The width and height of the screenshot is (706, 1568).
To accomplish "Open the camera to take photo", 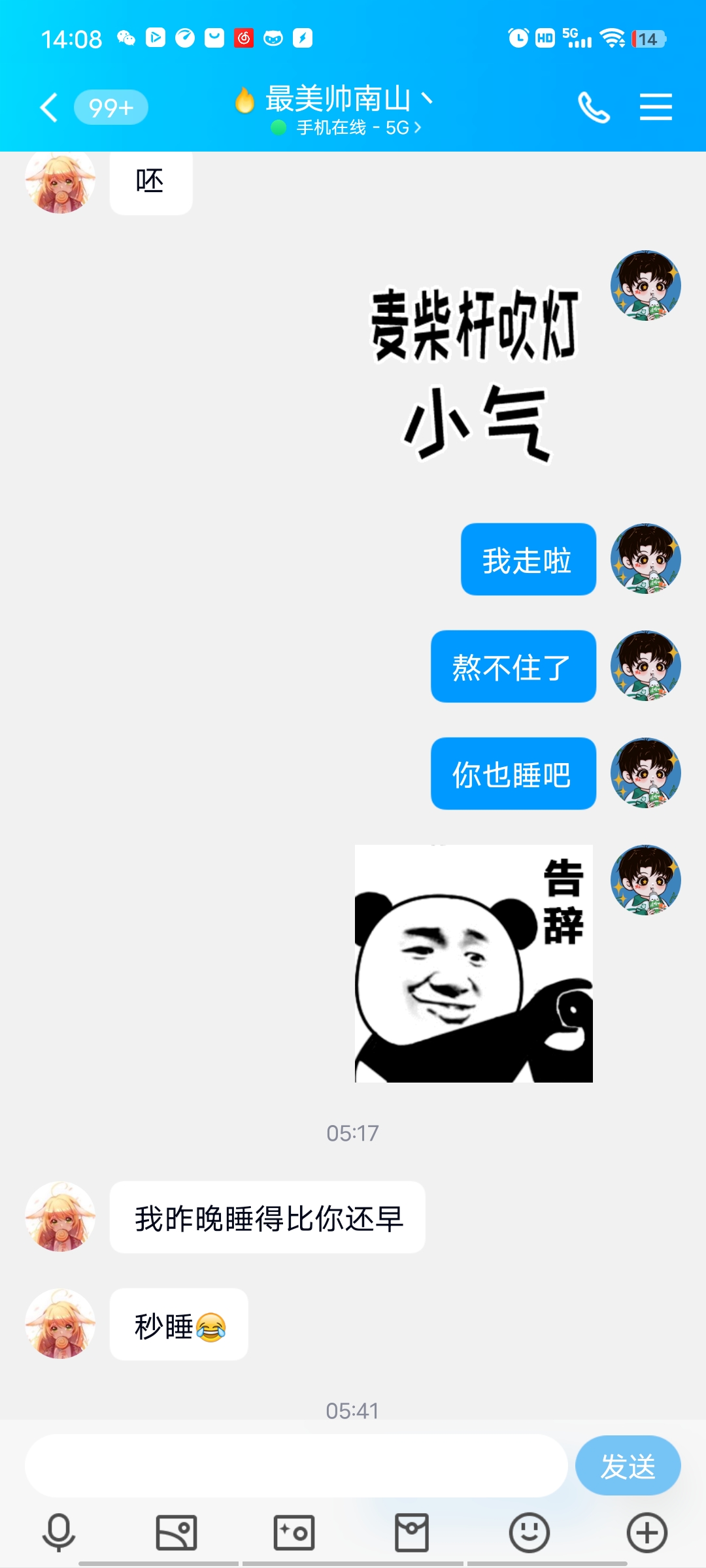I will click(294, 1532).
